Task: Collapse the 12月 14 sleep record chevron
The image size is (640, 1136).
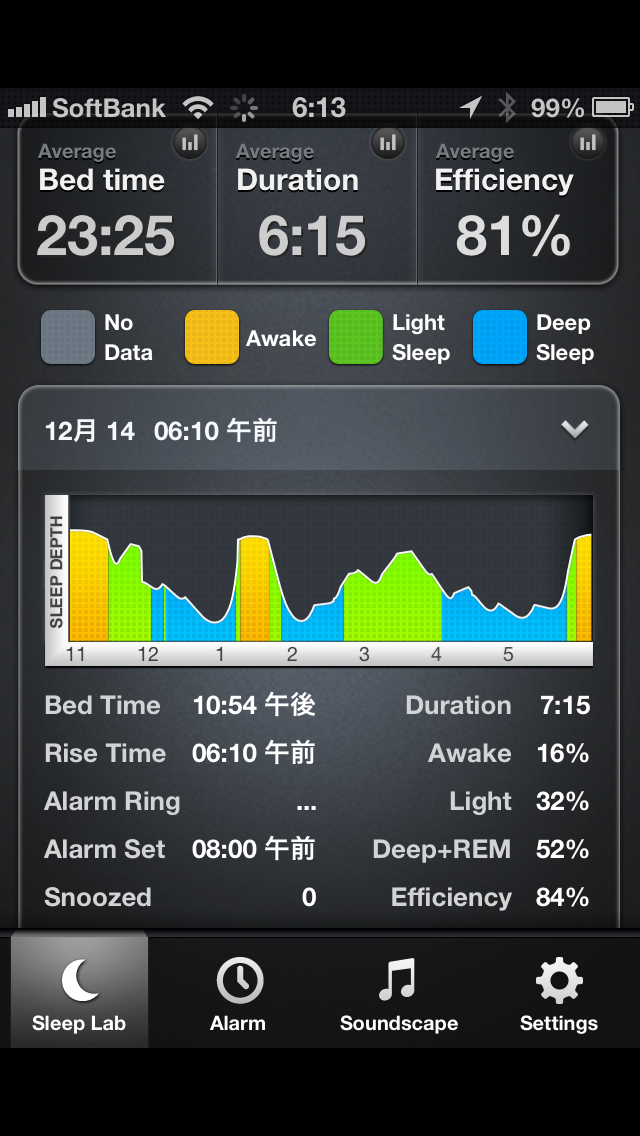Action: (574, 430)
